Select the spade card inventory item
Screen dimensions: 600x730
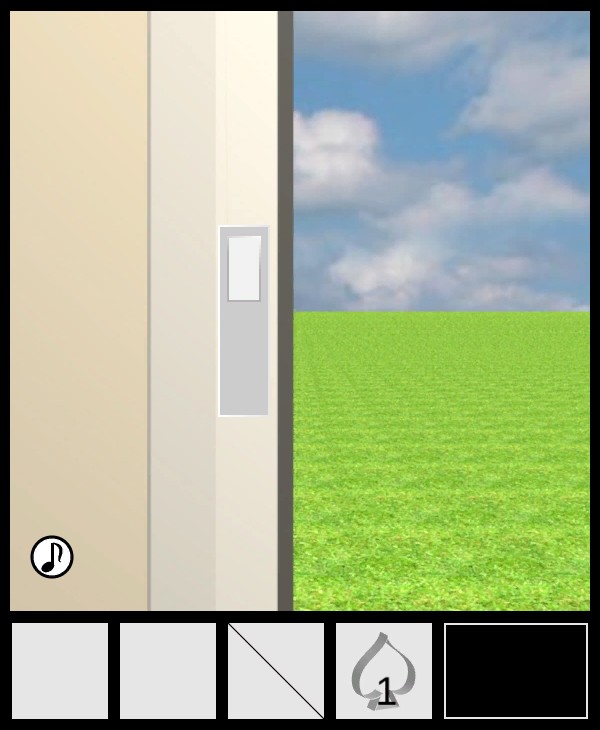pyautogui.click(x=384, y=671)
